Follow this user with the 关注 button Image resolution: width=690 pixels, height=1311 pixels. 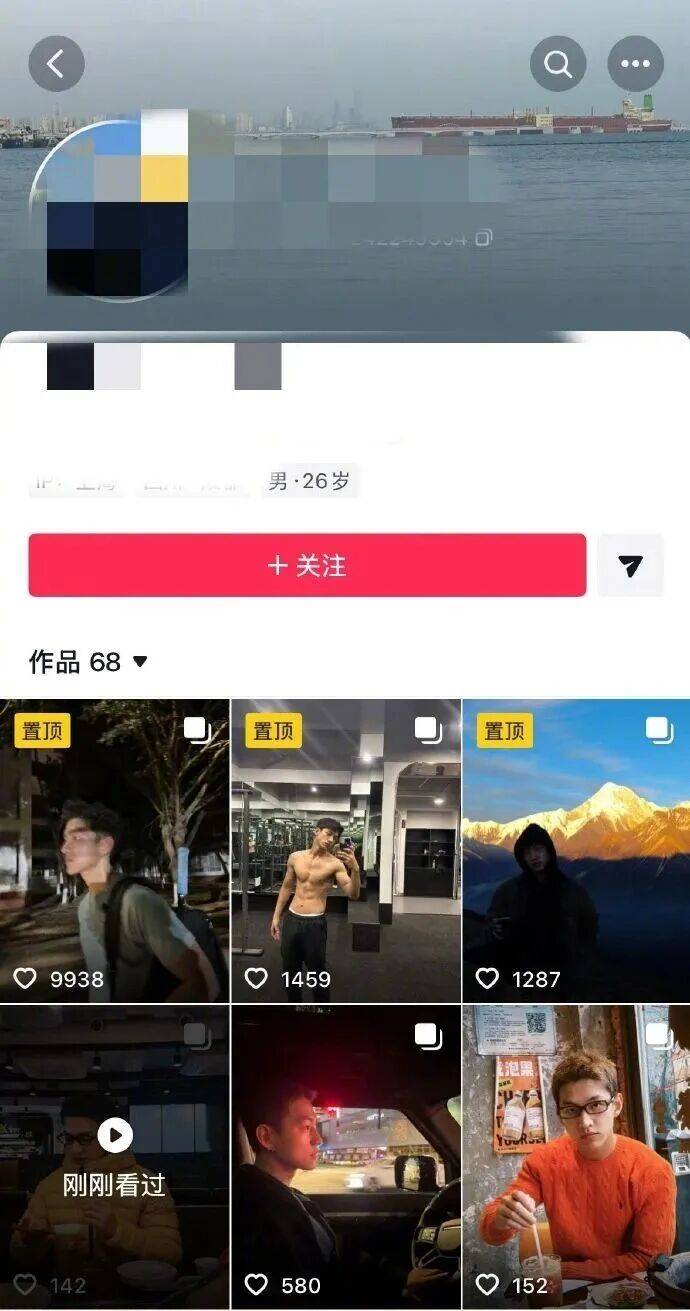click(x=307, y=565)
